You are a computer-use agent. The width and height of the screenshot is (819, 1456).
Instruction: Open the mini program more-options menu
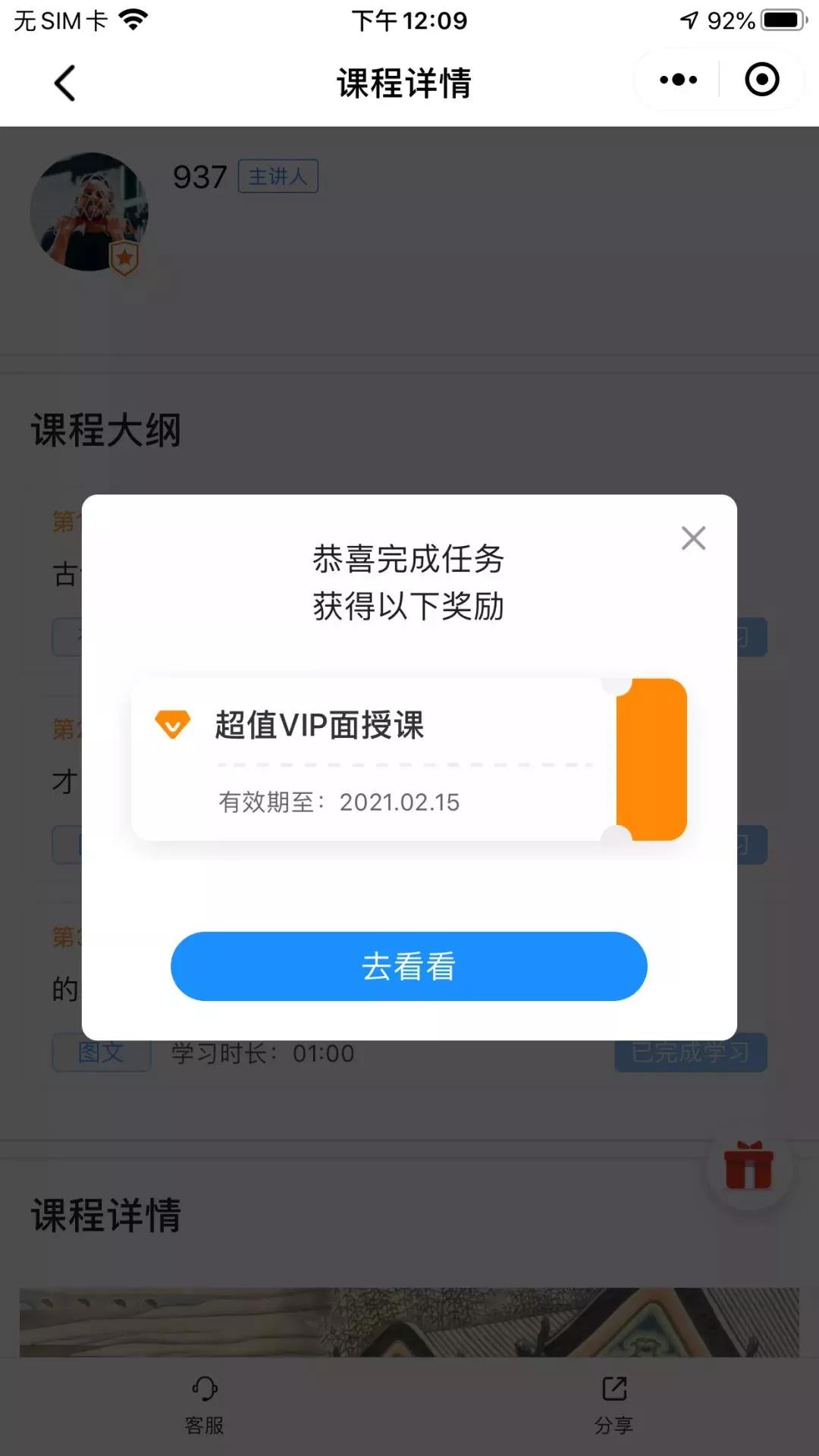pyautogui.click(x=678, y=80)
